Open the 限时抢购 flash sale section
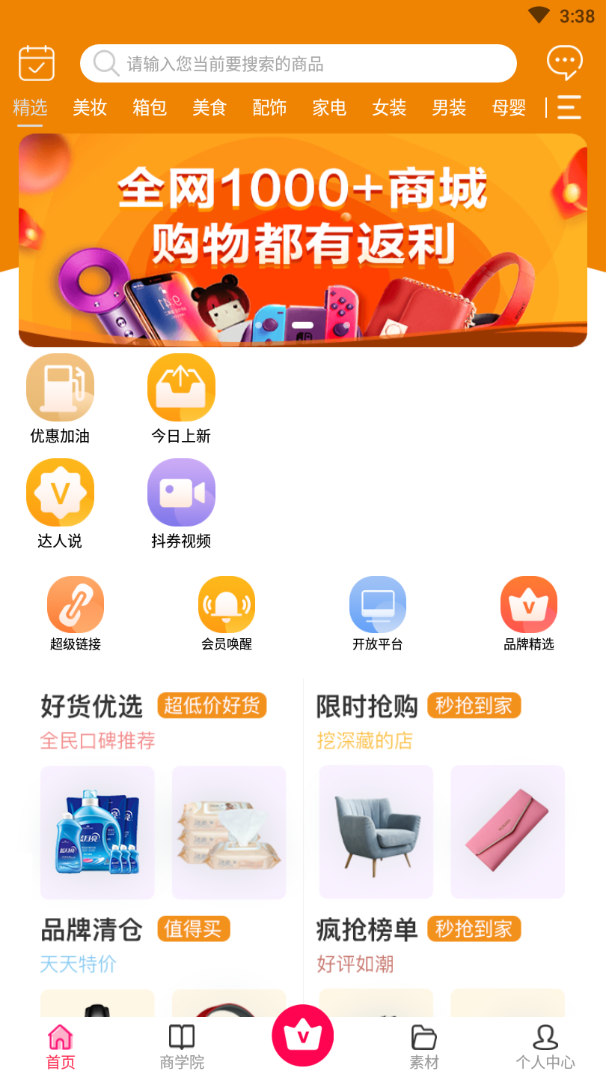Viewport: 606px width, 1080px height. [367, 707]
